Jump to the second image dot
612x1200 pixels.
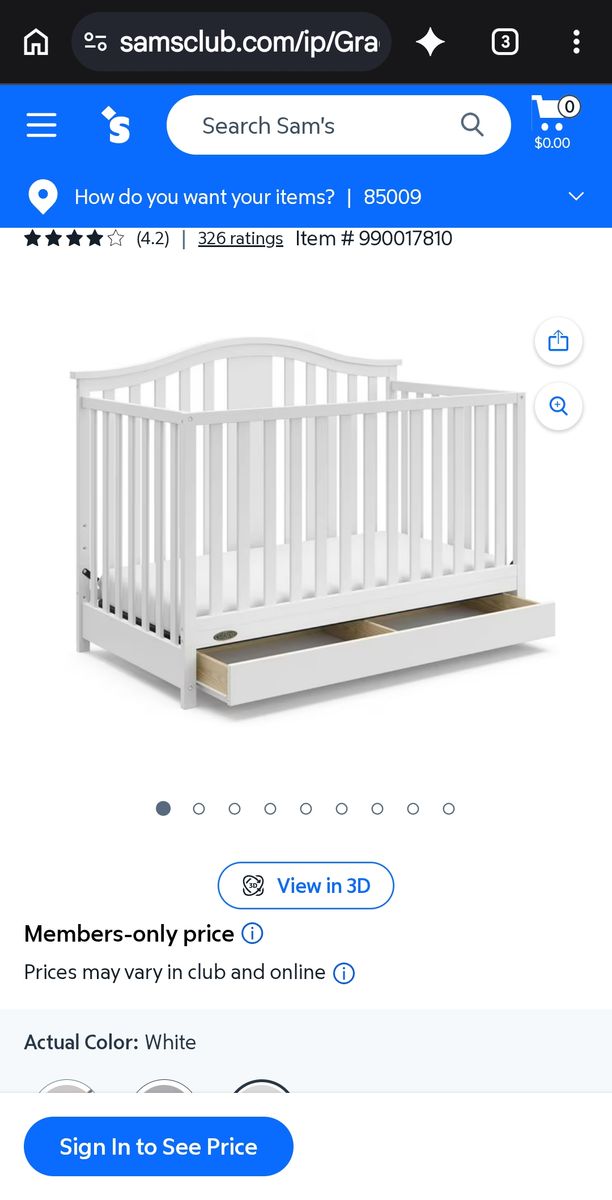(199, 809)
